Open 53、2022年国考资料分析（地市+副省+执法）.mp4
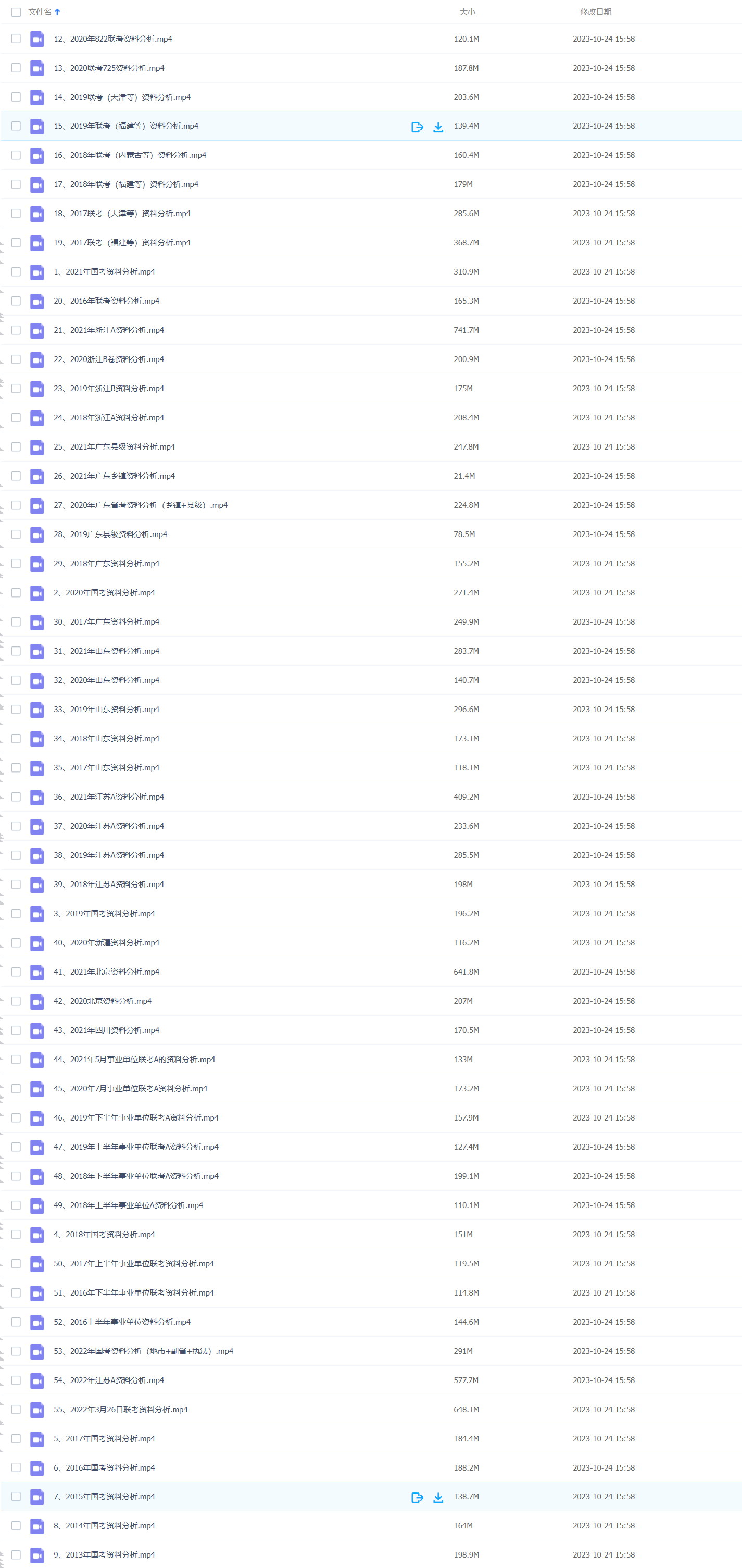Image resolution: width=742 pixels, height=1568 pixels. point(143,1351)
